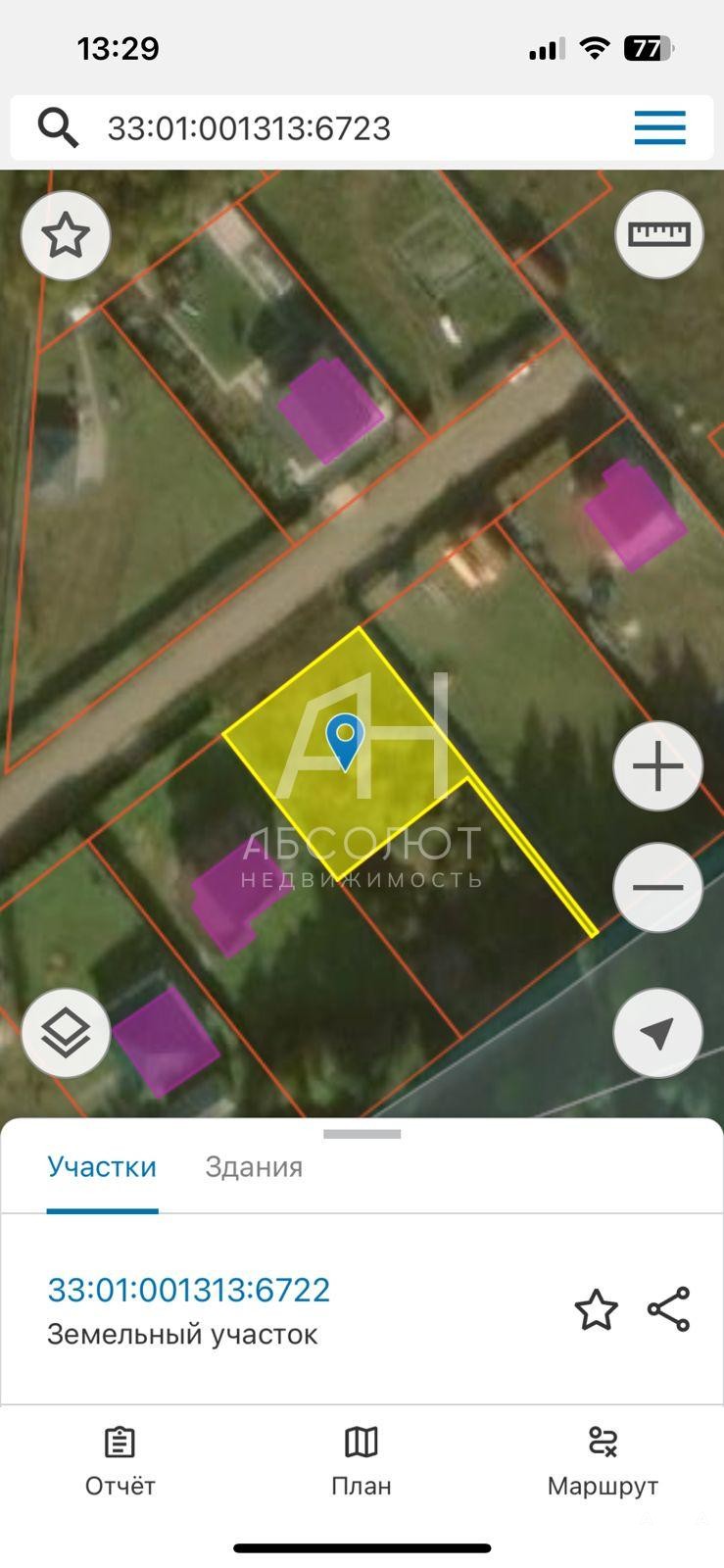Switch to the Здания tab
Image resolution: width=724 pixels, height=1568 pixels.
pos(254,1167)
